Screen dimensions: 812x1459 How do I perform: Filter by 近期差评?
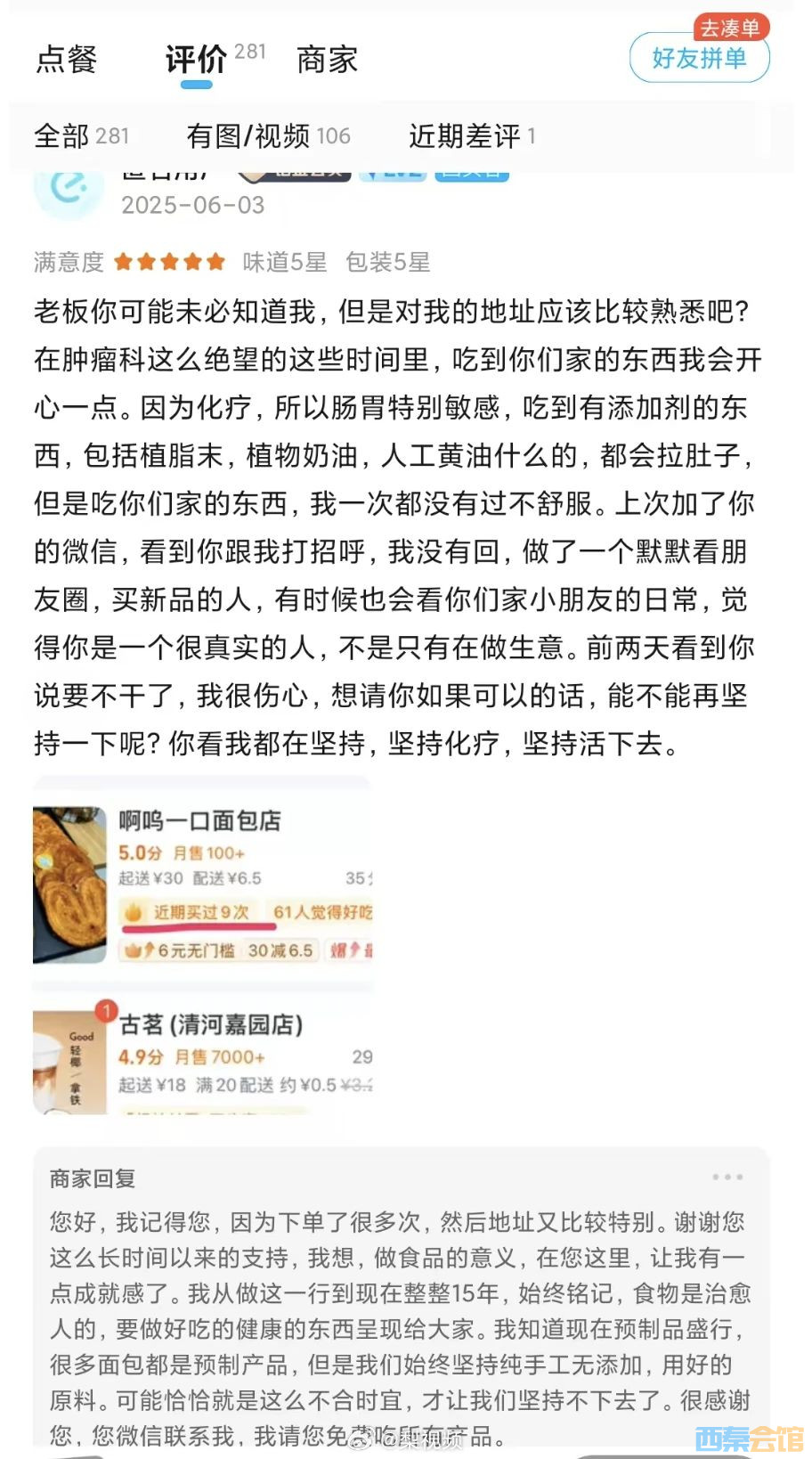(x=472, y=136)
